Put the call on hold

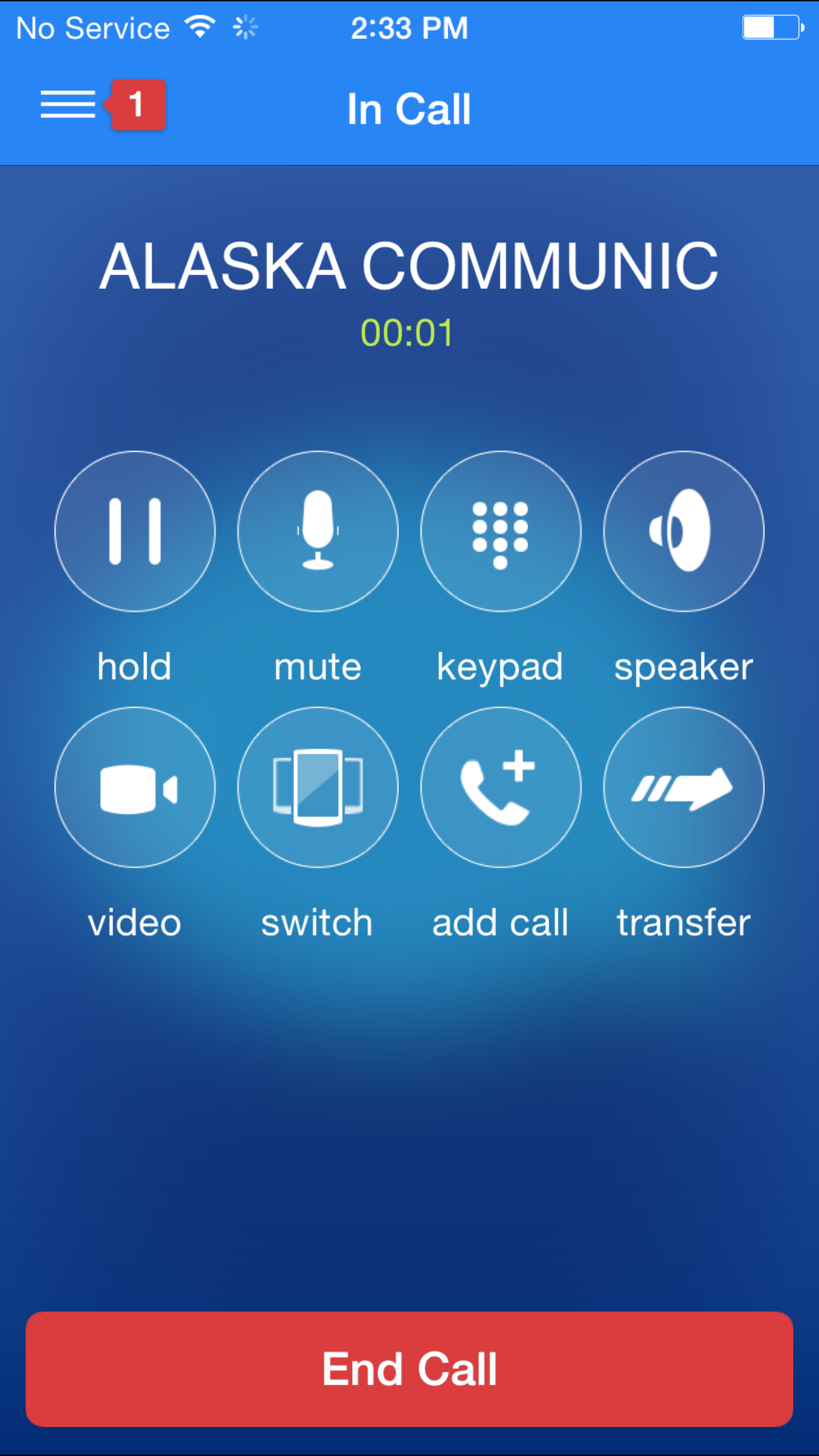tap(135, 531)
